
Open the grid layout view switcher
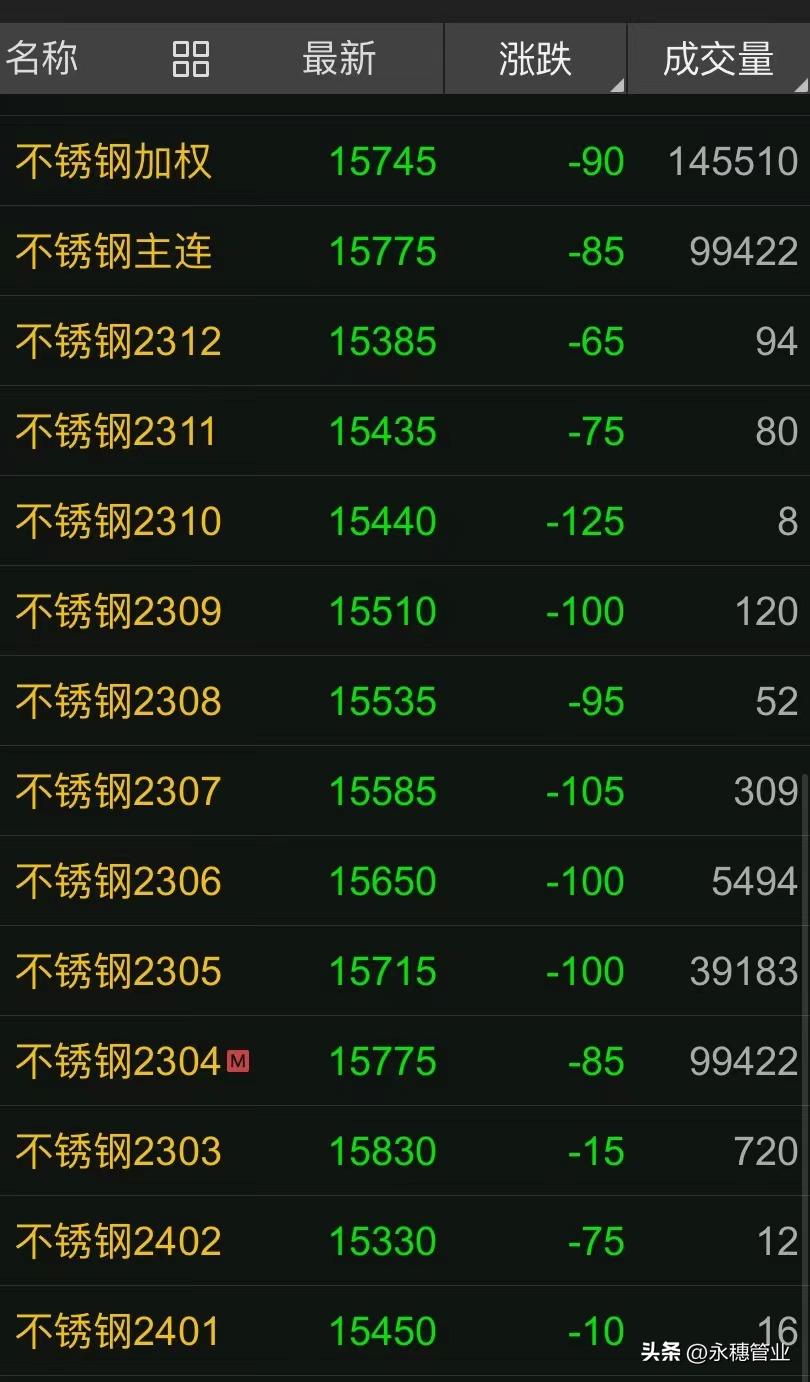pos(190,57)
